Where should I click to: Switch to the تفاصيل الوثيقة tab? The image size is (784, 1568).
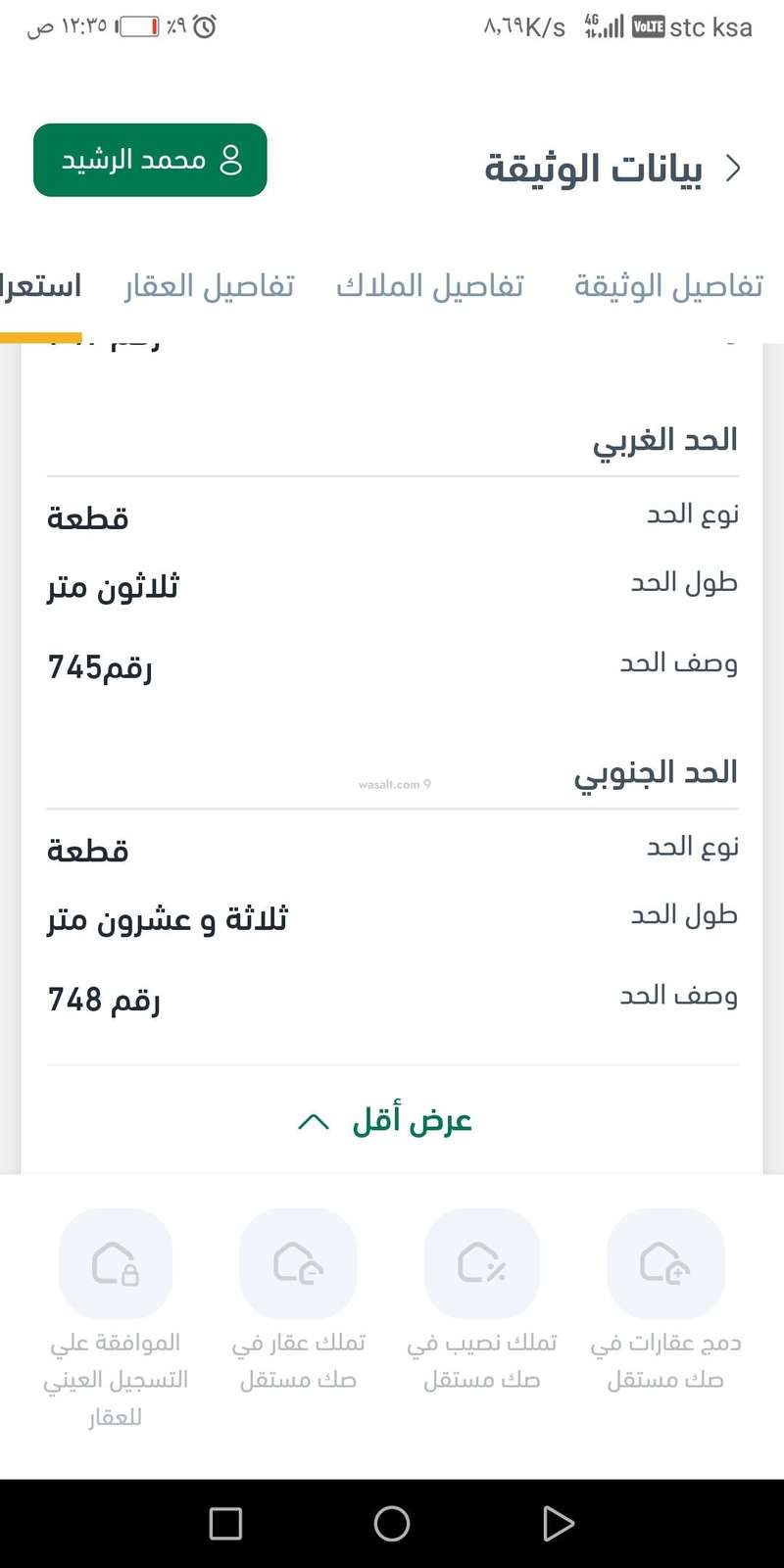(668, 286)
